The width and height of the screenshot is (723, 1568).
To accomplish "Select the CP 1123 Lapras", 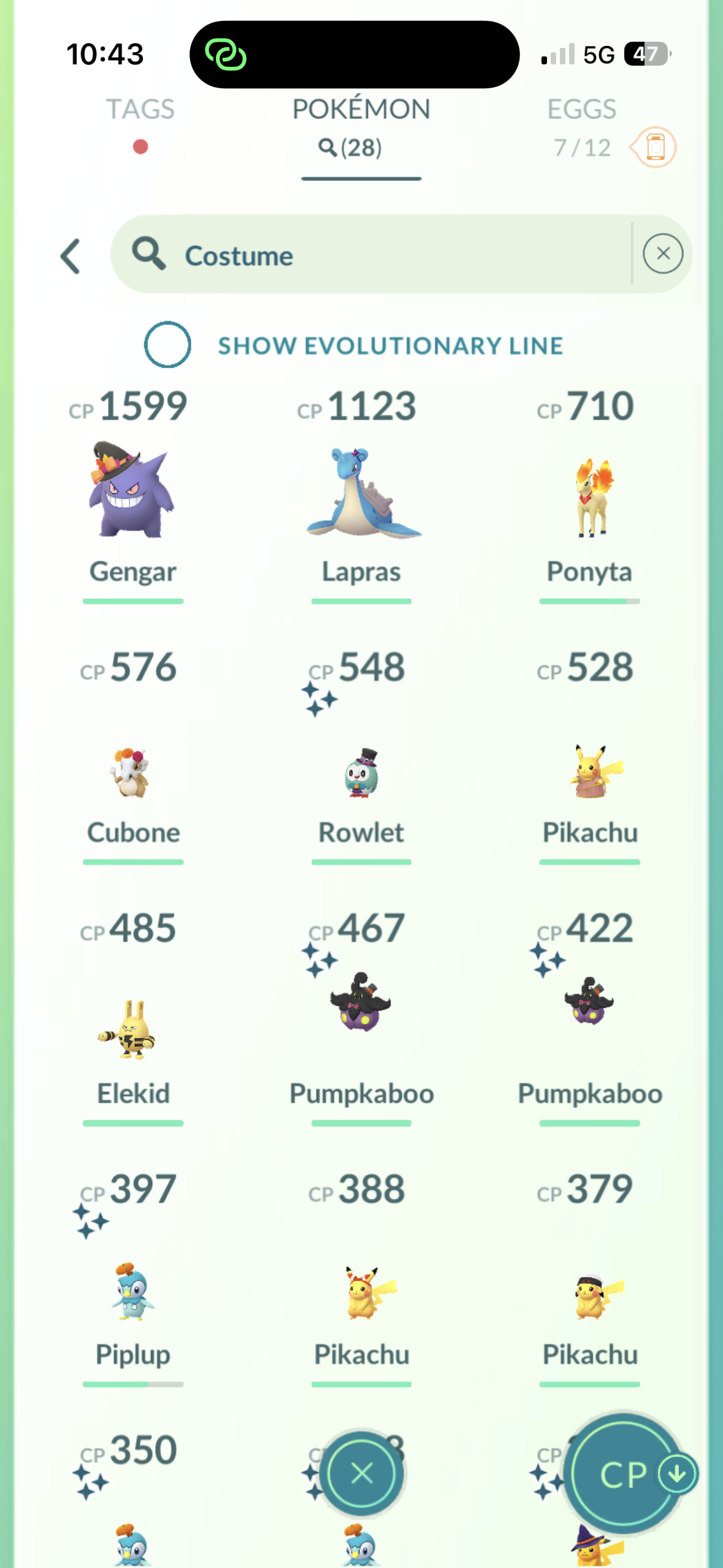I will (x=361, y=492).
